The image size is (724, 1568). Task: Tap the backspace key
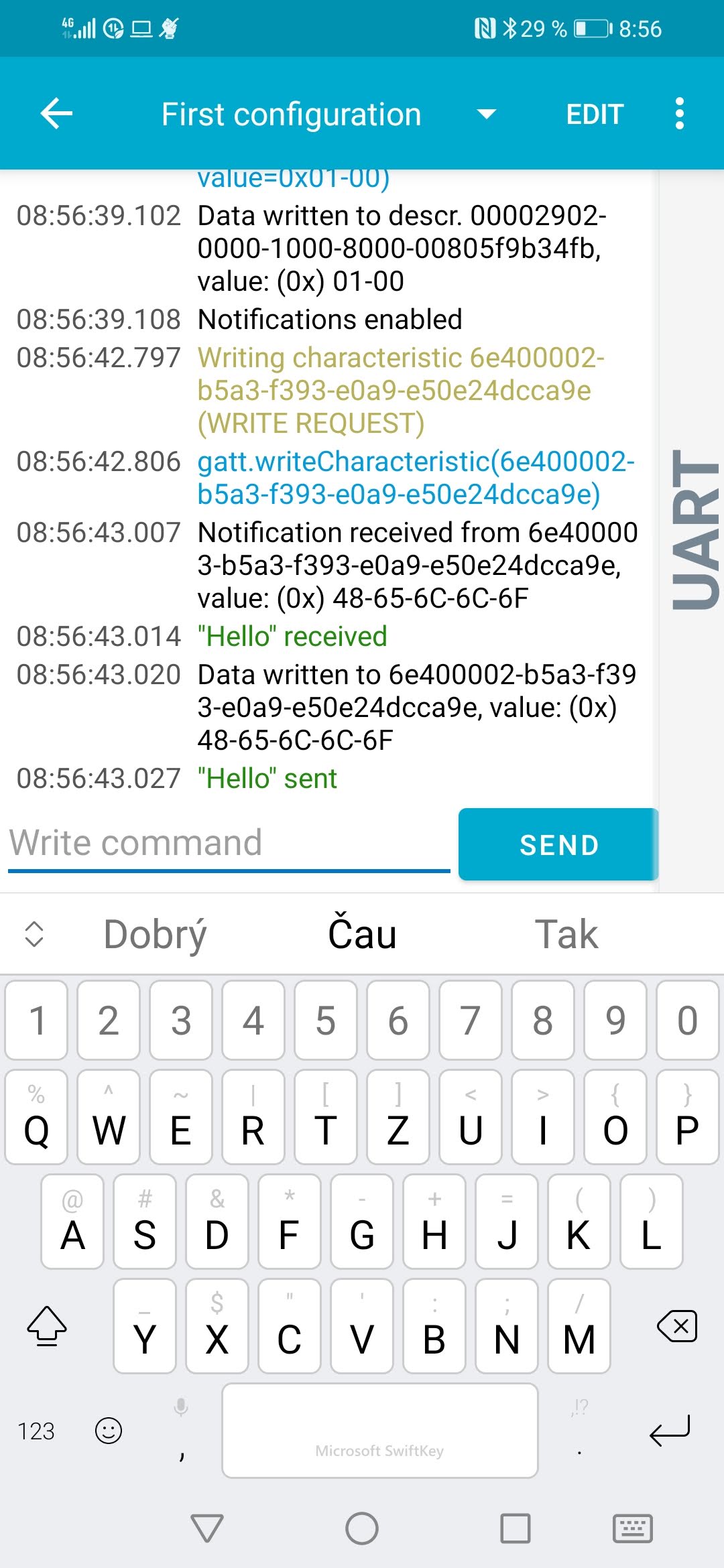coord(677,1326)
